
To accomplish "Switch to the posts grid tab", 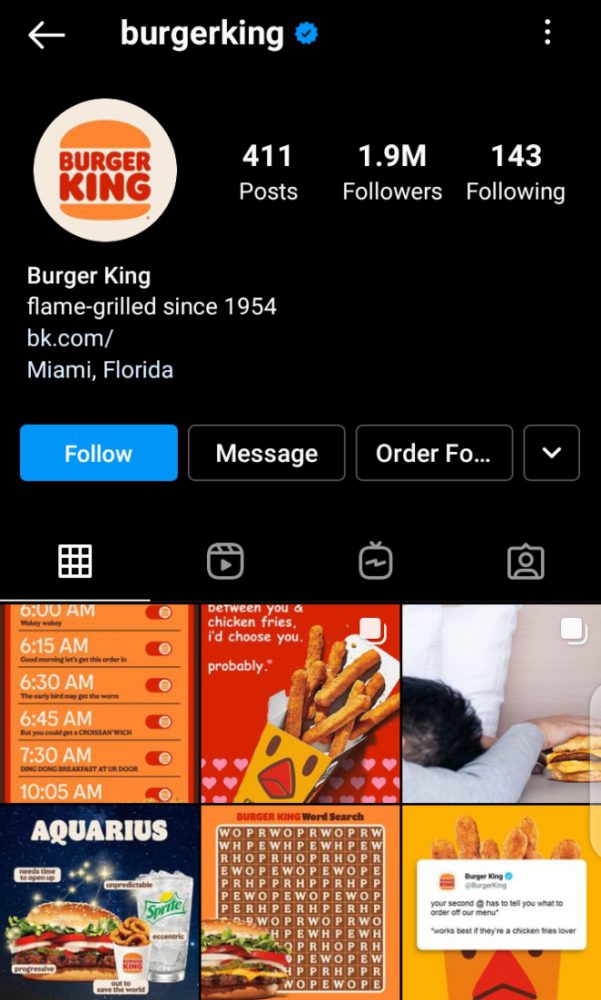I will [75, 562].
